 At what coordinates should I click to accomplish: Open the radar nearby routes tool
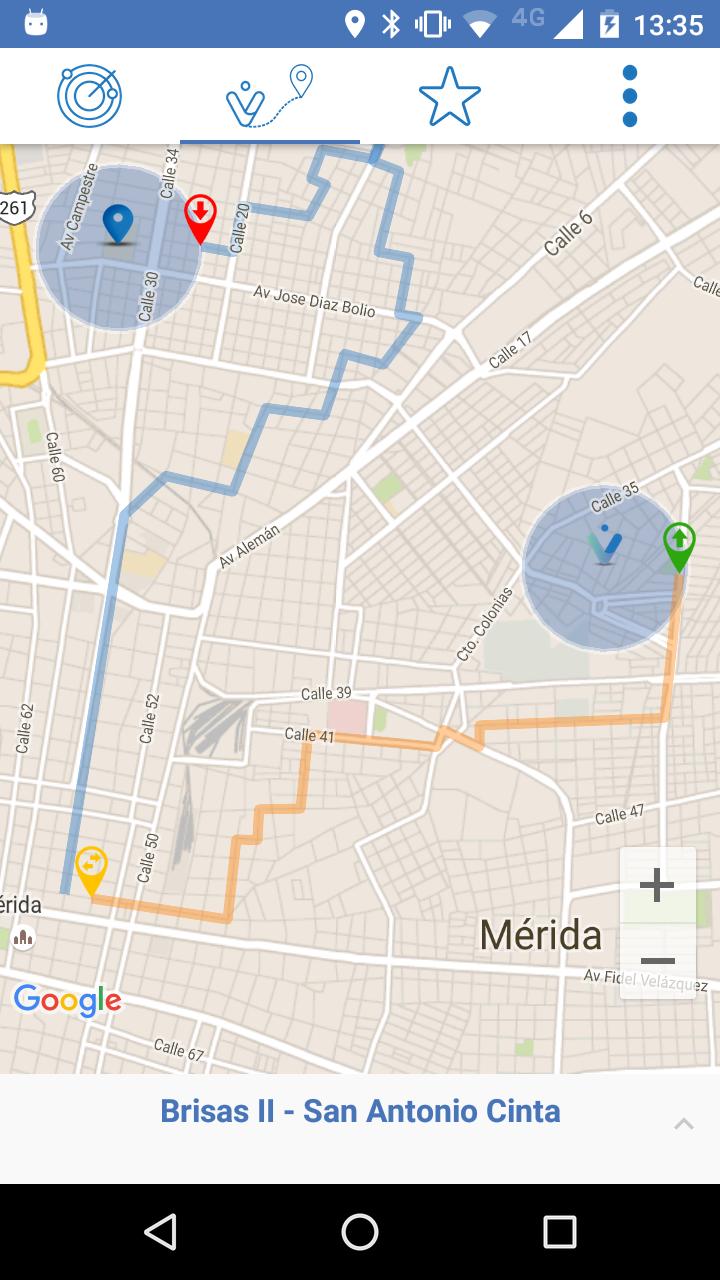pyautogui.click(x=89, y=96)
